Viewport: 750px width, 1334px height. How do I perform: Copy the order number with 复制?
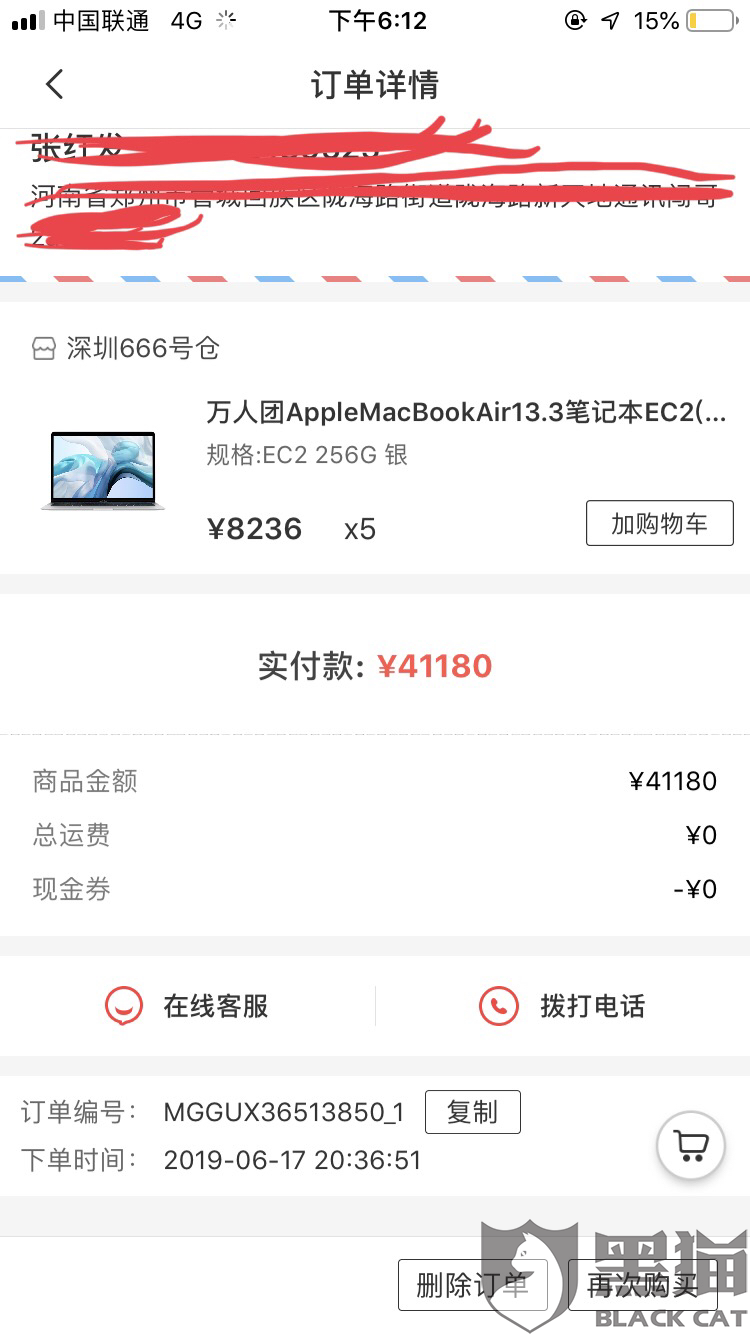coord(472,1112)
